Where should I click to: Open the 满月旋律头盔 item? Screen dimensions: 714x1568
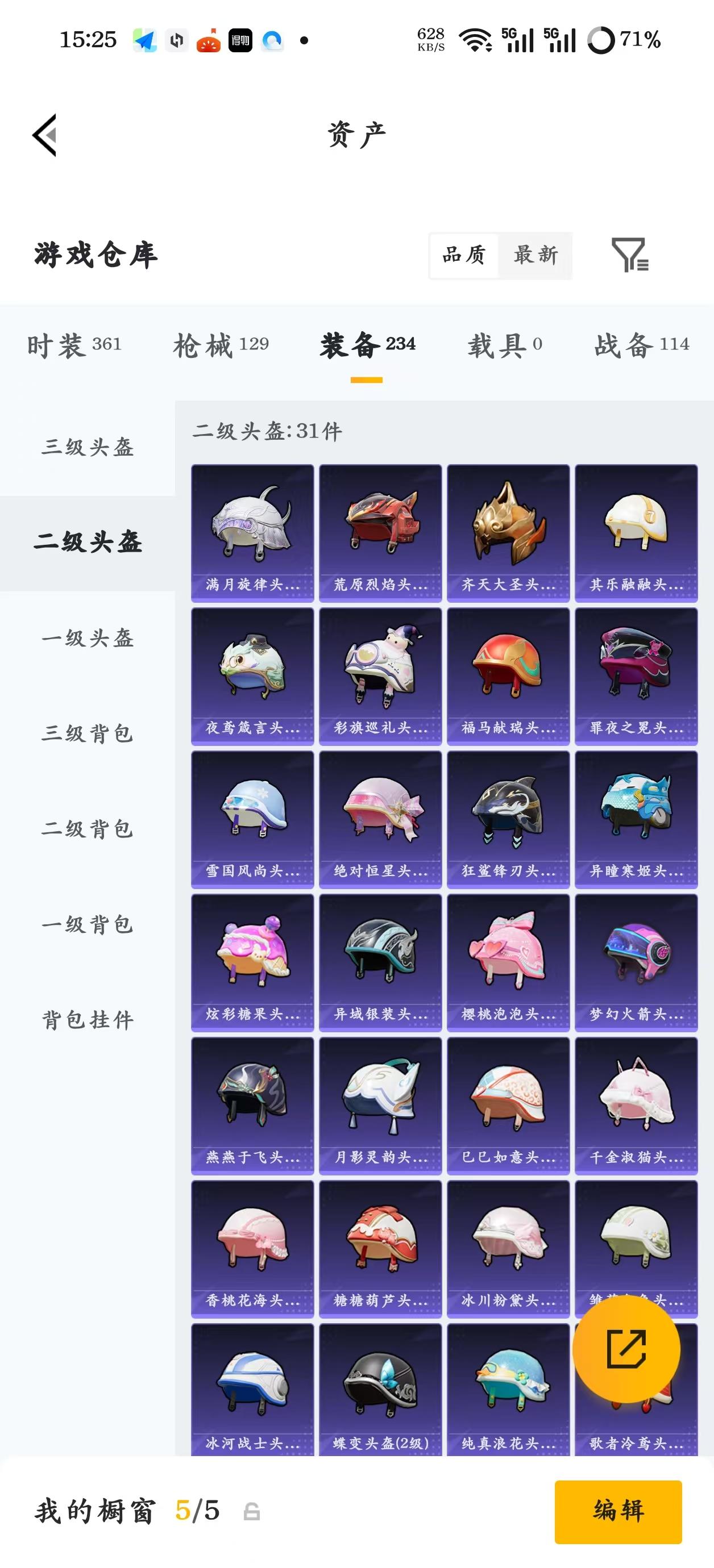coord(253,533)
